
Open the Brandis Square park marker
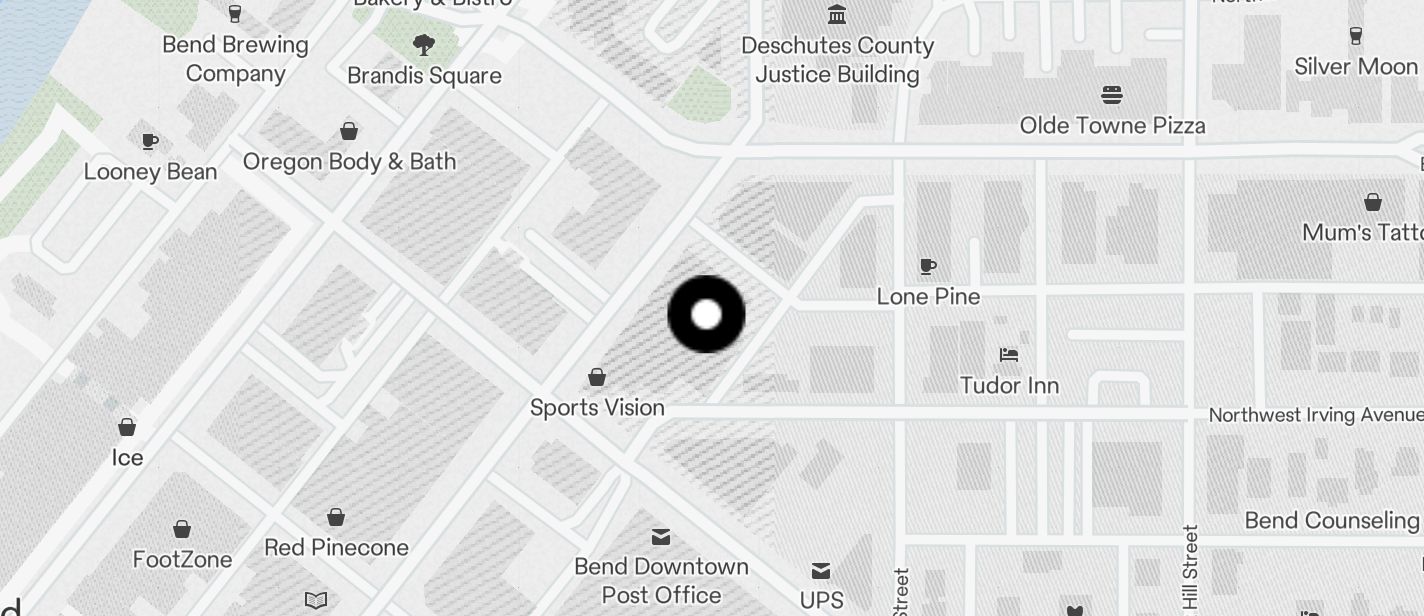click(x=424, y=44)
